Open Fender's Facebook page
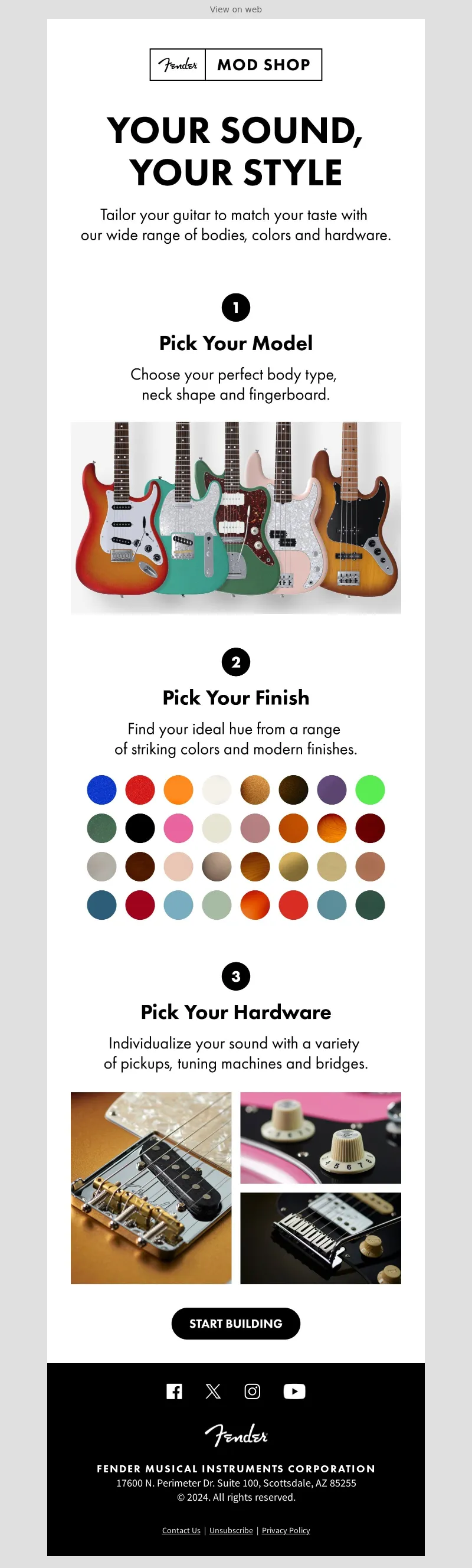Viewport: 472px width, 1568px height. point(175,1391)
